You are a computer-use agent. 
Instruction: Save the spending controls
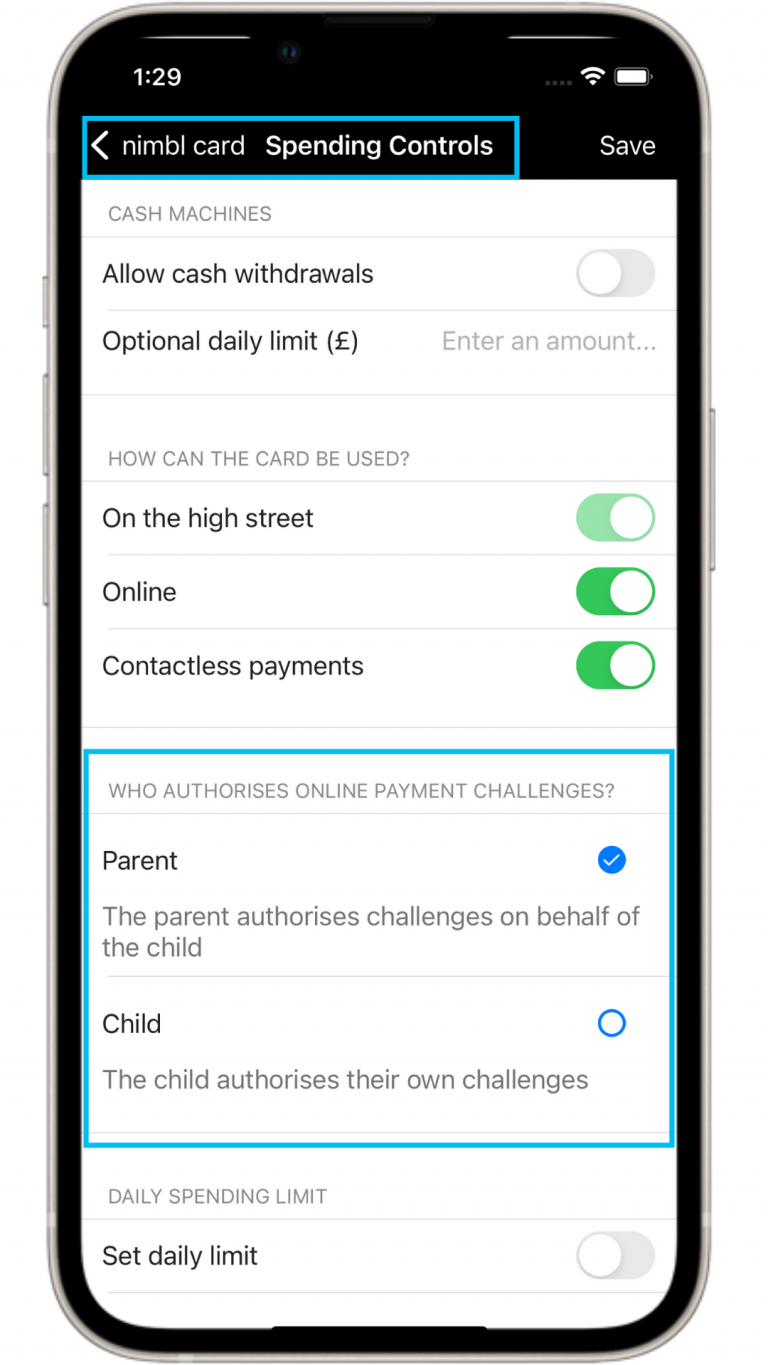[x=627, y=146]
